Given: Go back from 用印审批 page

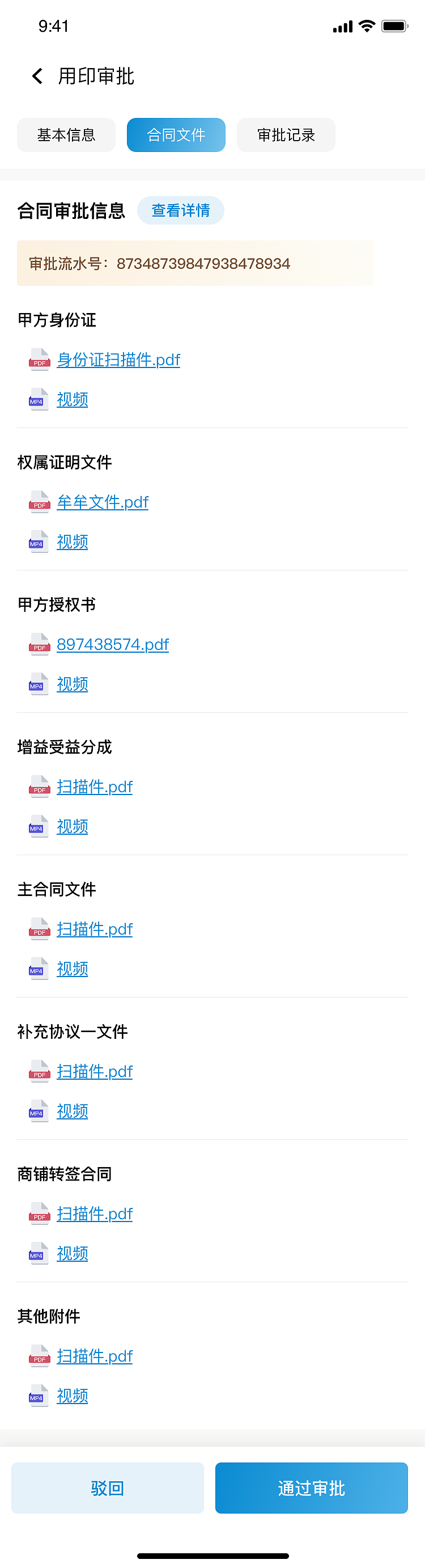Looking at the screenshot, I should pyautogui.click(x=38, y=76).
